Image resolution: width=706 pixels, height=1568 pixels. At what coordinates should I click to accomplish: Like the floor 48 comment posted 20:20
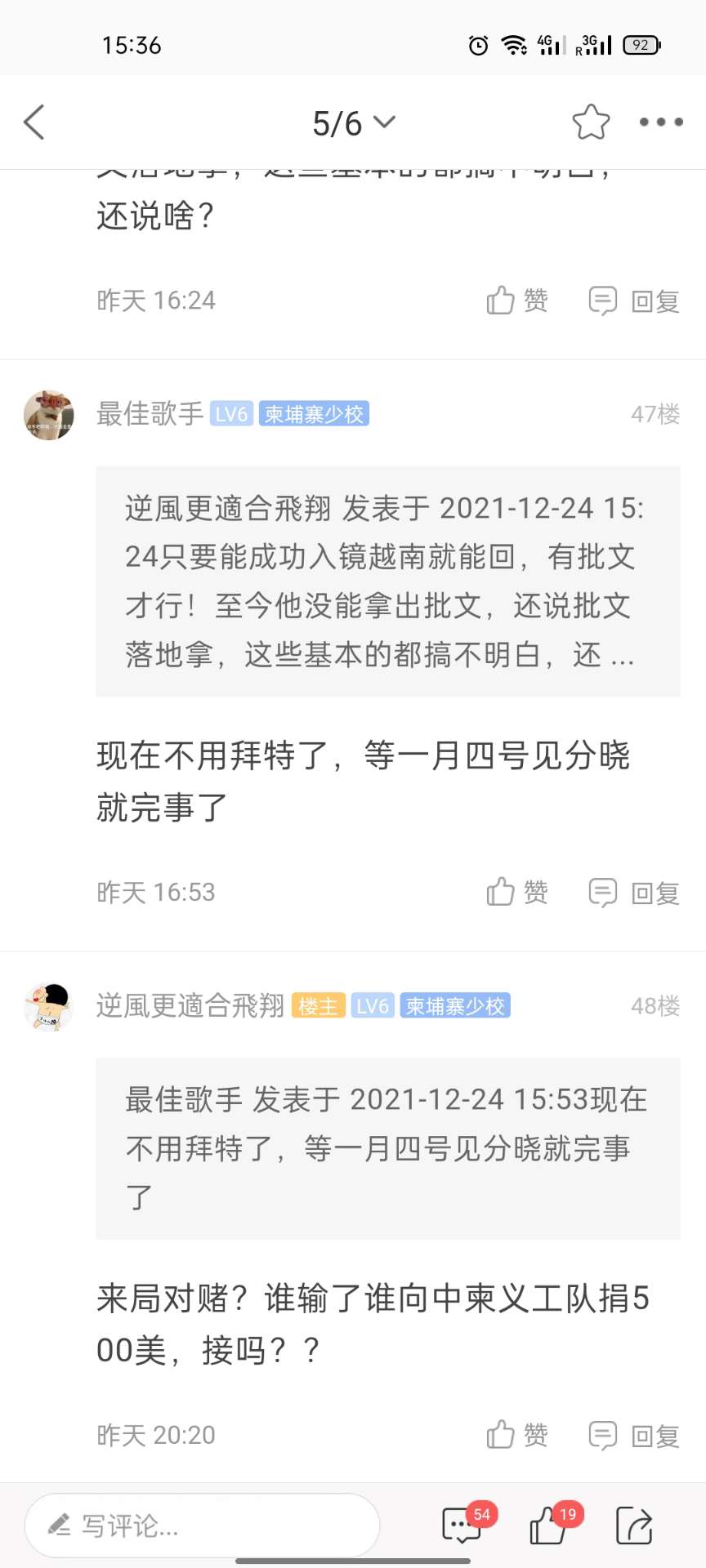517,1435
